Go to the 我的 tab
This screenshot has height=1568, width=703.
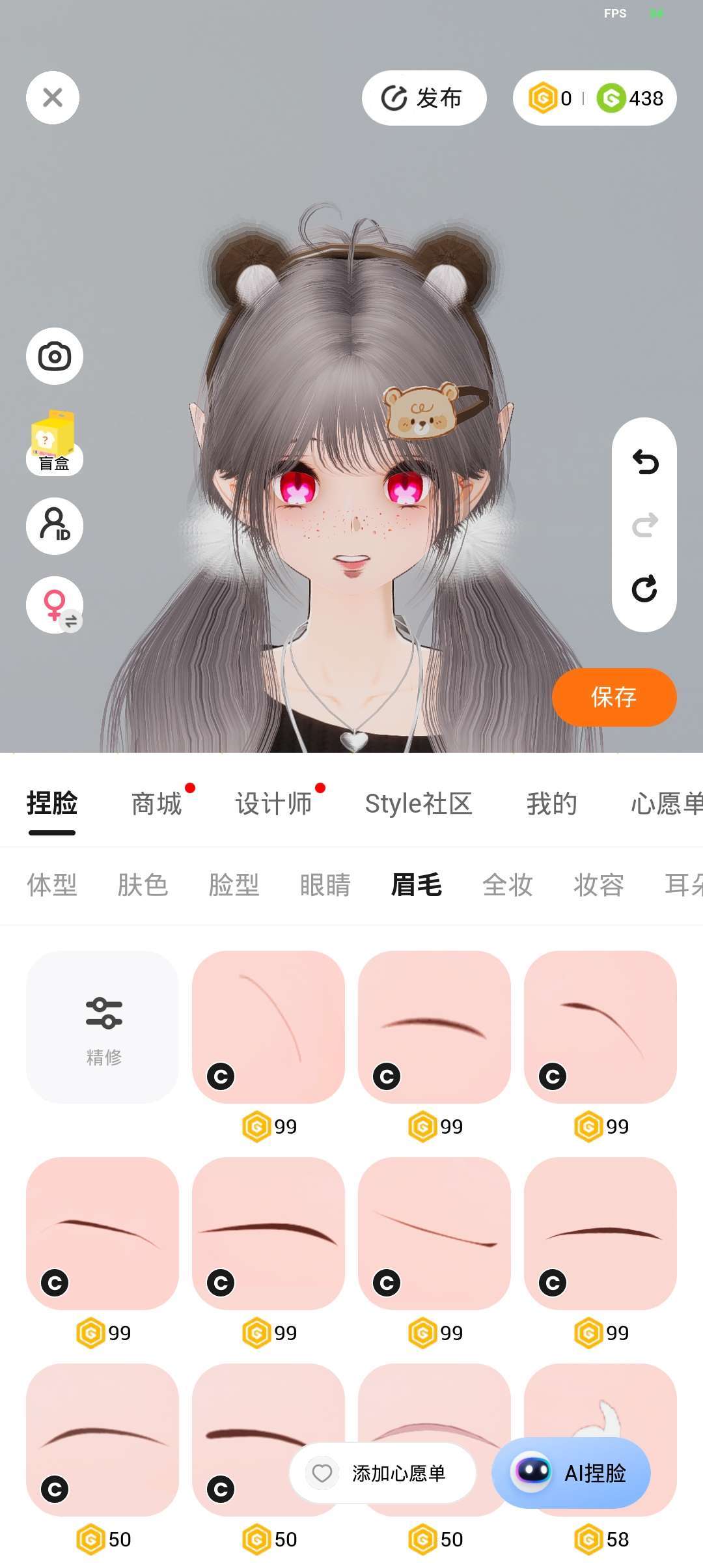pyautogui.click(x=552, y=804)
